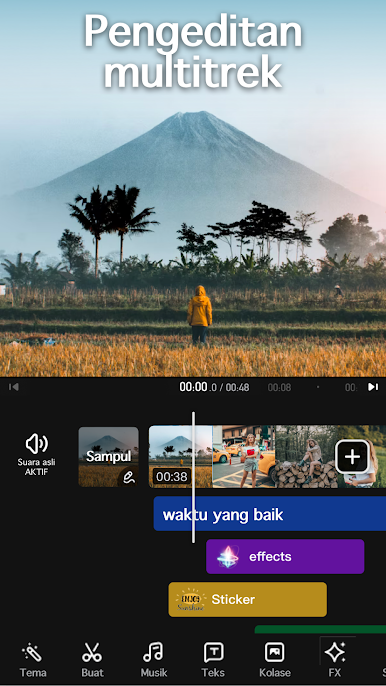The height and width of the screenshot is (686, 386).
Task: Toggle the original sound (Suara asli) off
Action: click(37, 454)
